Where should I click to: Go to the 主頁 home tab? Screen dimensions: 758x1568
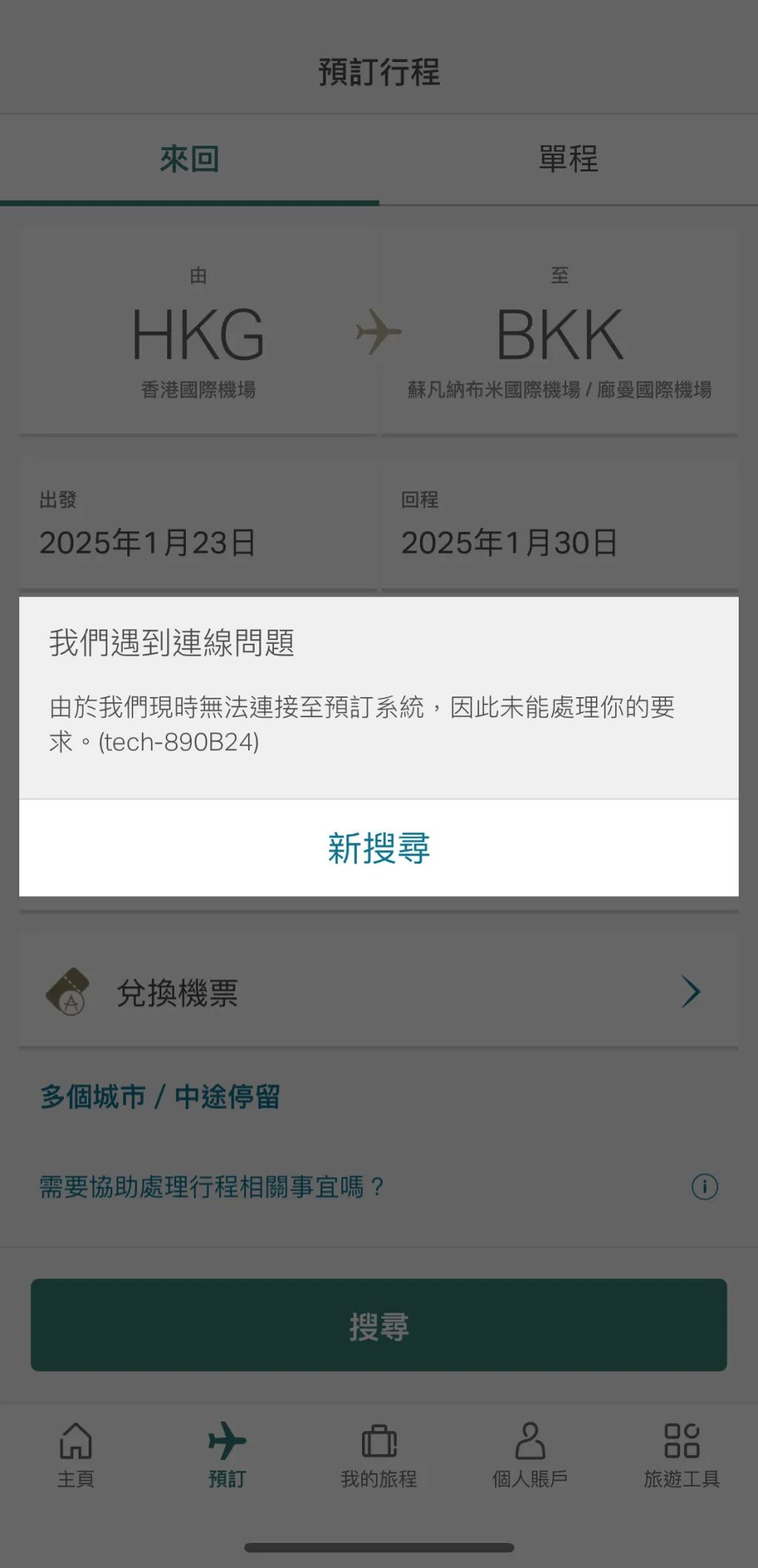coord(76,1455)
